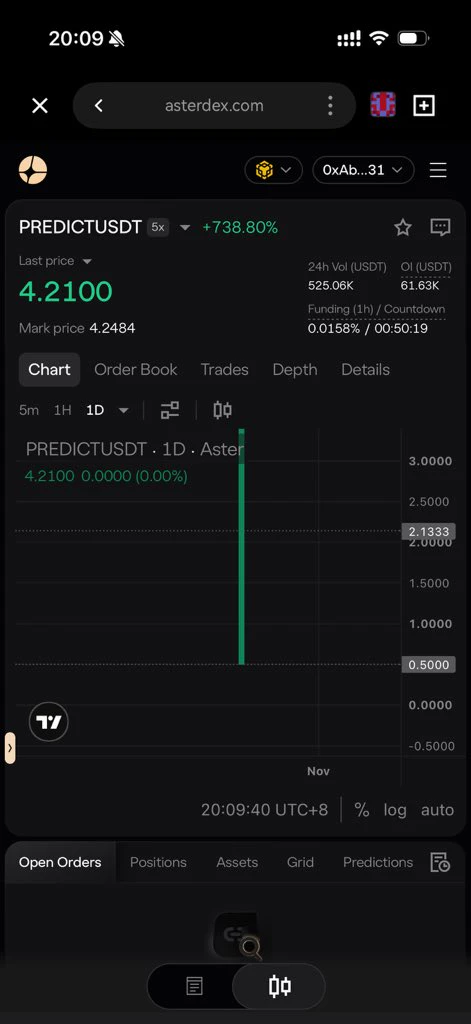Open the browser three-dot menu

330,106
